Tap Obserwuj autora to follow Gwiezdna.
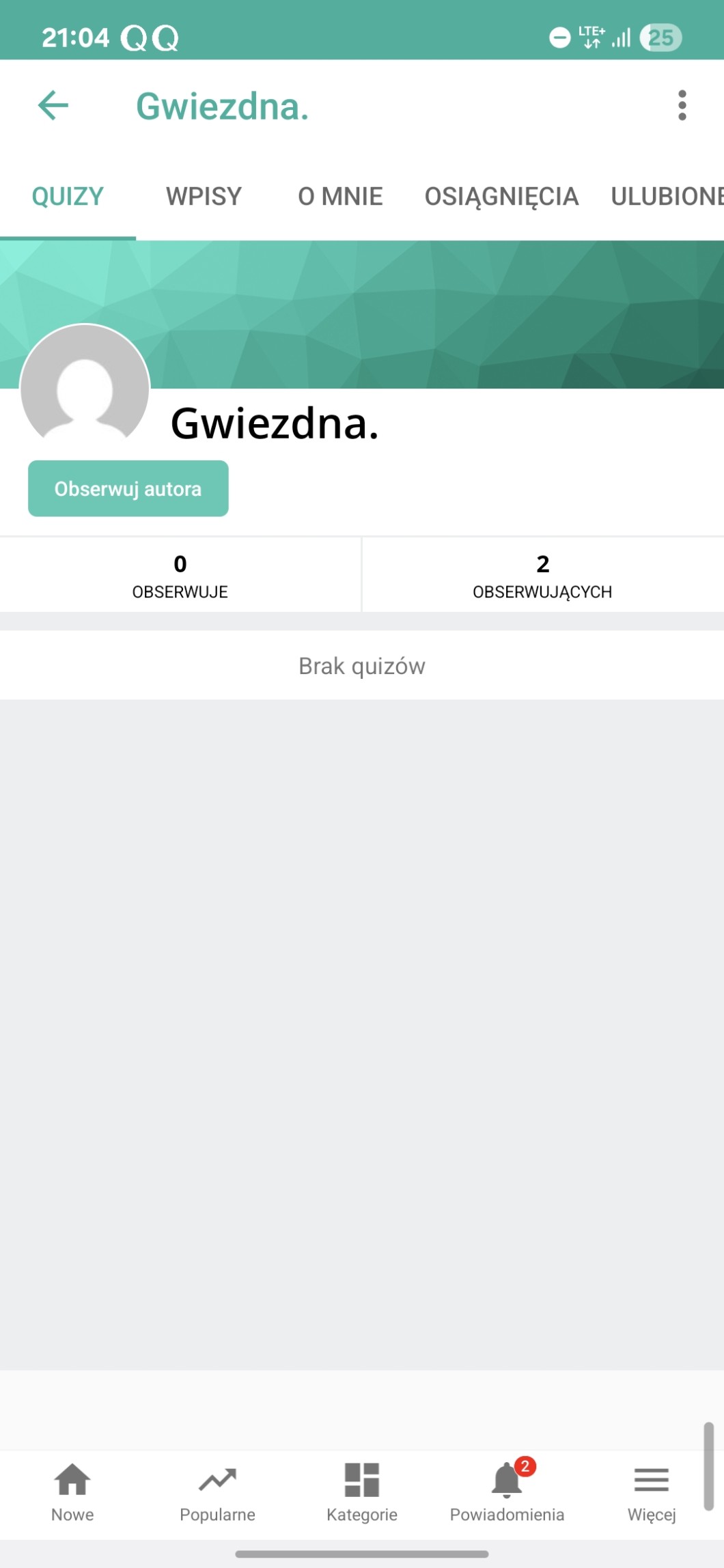Image resolution: width=724 pixels, height=1568 pixels. pyautogui.click(x=128, y=489)
